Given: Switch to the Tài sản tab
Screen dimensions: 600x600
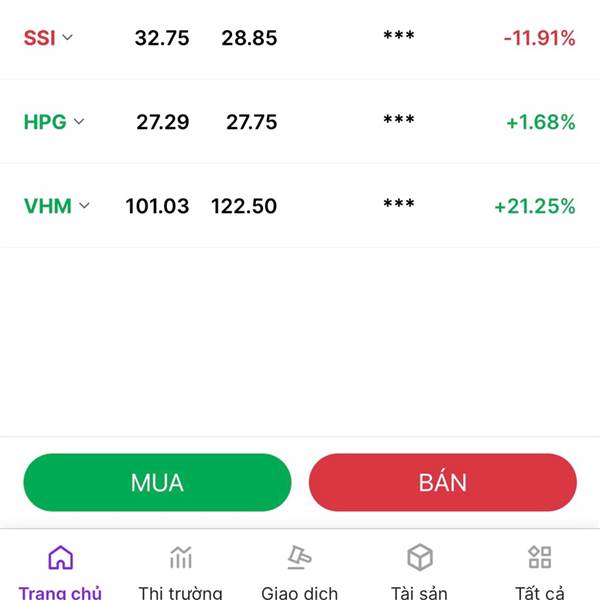Looking at the screenshot, I should click(x=419, y=572).
